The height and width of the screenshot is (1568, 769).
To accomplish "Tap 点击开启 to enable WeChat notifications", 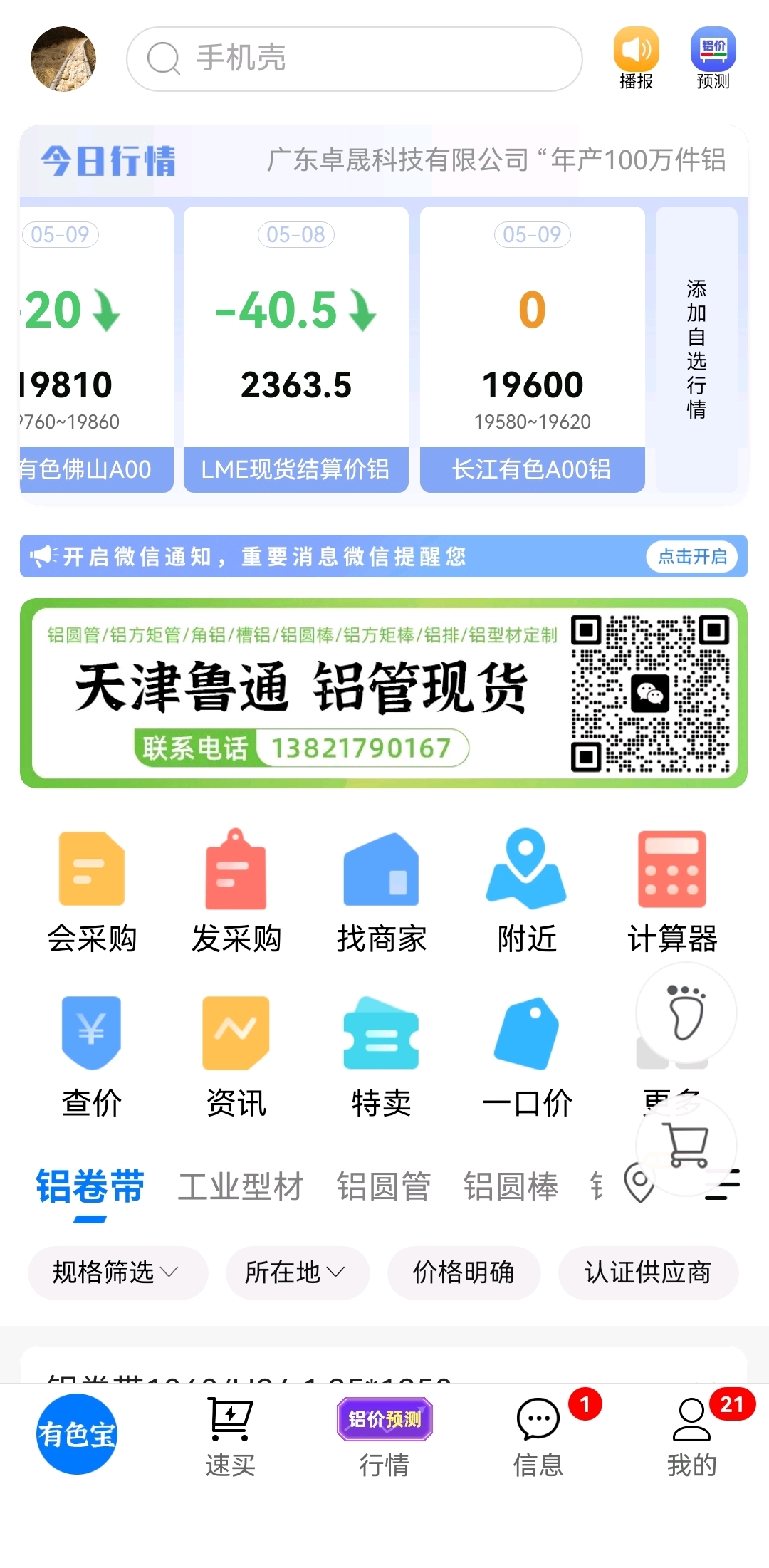I will coord(692,556).
